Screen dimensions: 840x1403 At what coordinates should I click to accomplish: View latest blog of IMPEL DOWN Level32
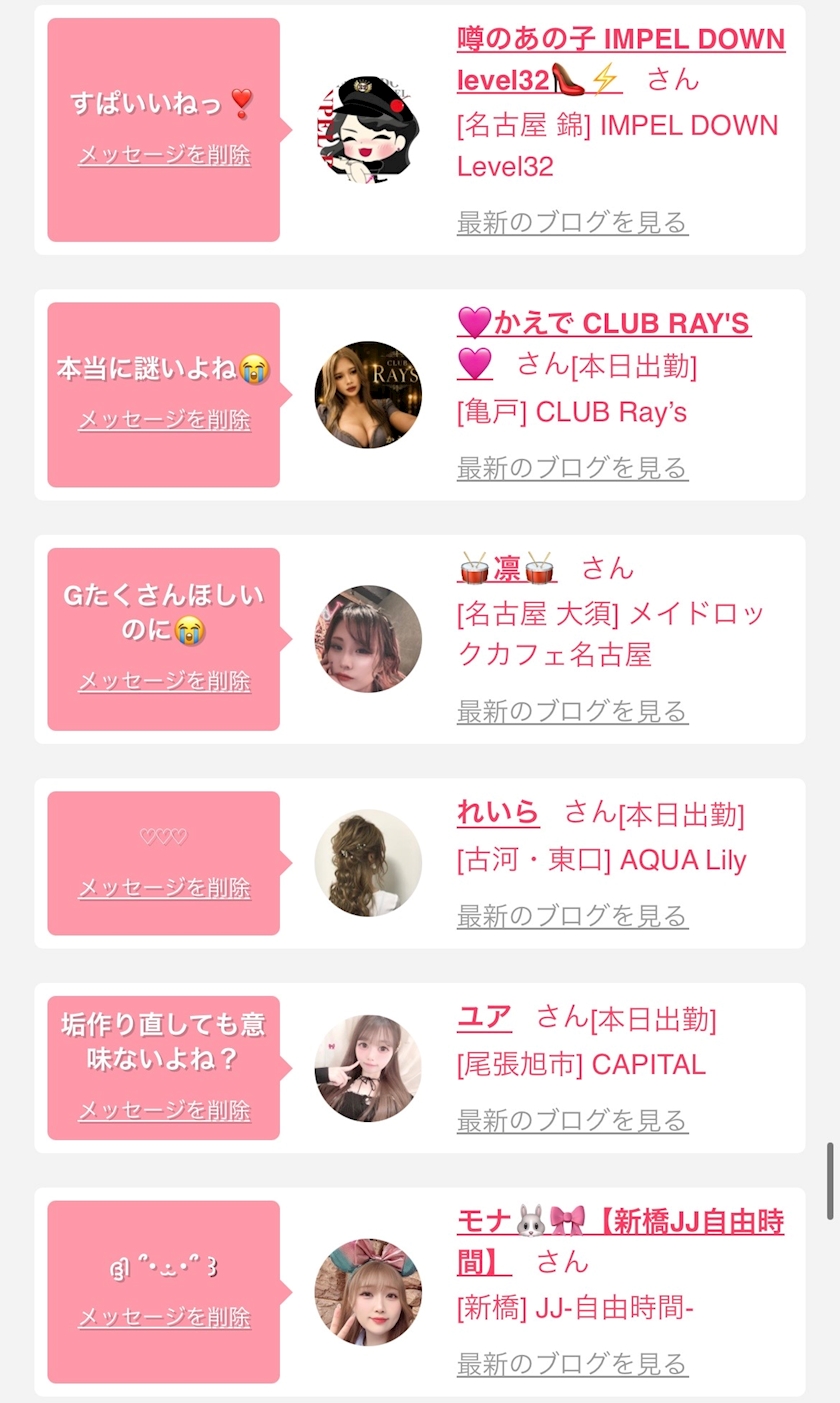click(x=572, y=221)
